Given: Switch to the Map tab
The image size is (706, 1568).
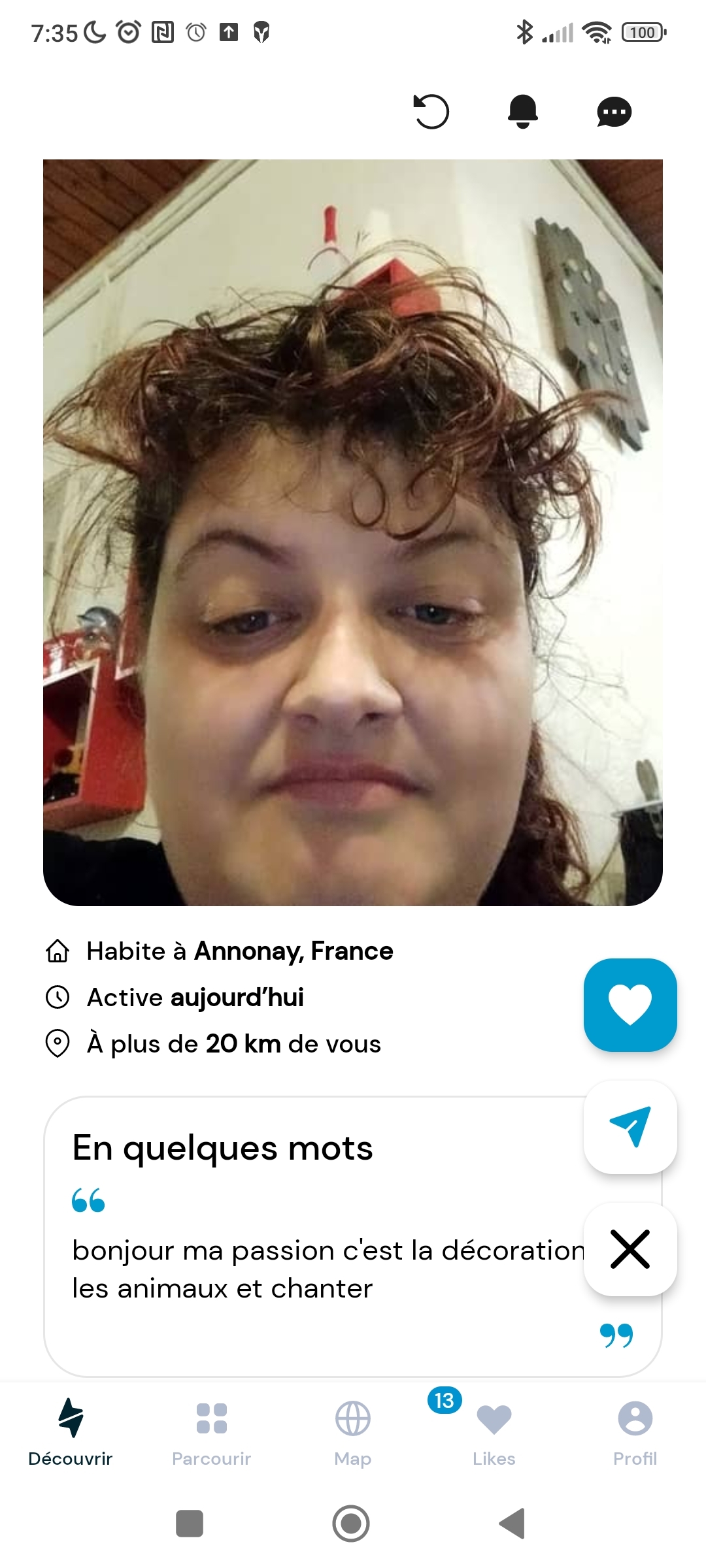Looking at the screenshot, I should 353,1432.
